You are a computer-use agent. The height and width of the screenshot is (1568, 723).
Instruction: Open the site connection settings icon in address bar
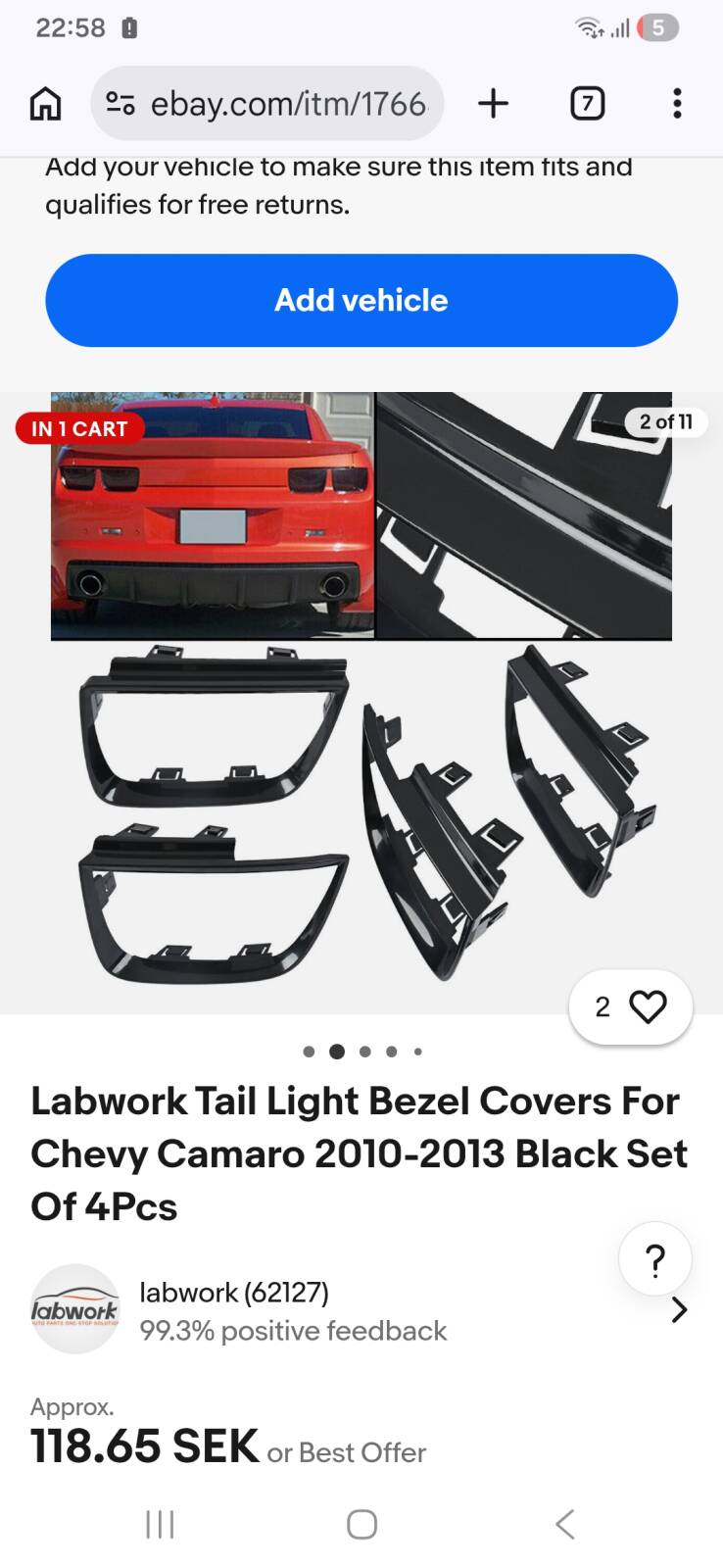coord(120,103)
